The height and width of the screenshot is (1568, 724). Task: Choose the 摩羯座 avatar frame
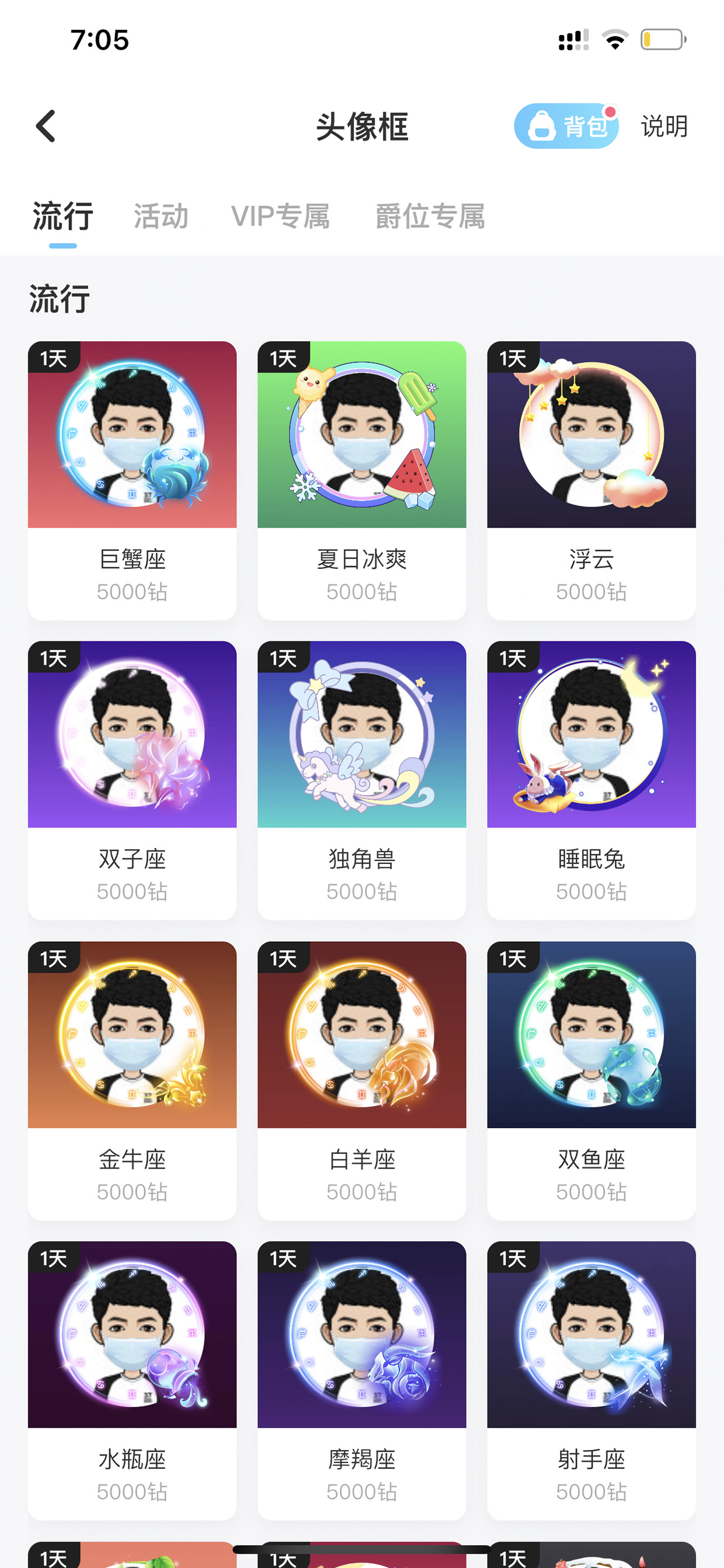362,1380
